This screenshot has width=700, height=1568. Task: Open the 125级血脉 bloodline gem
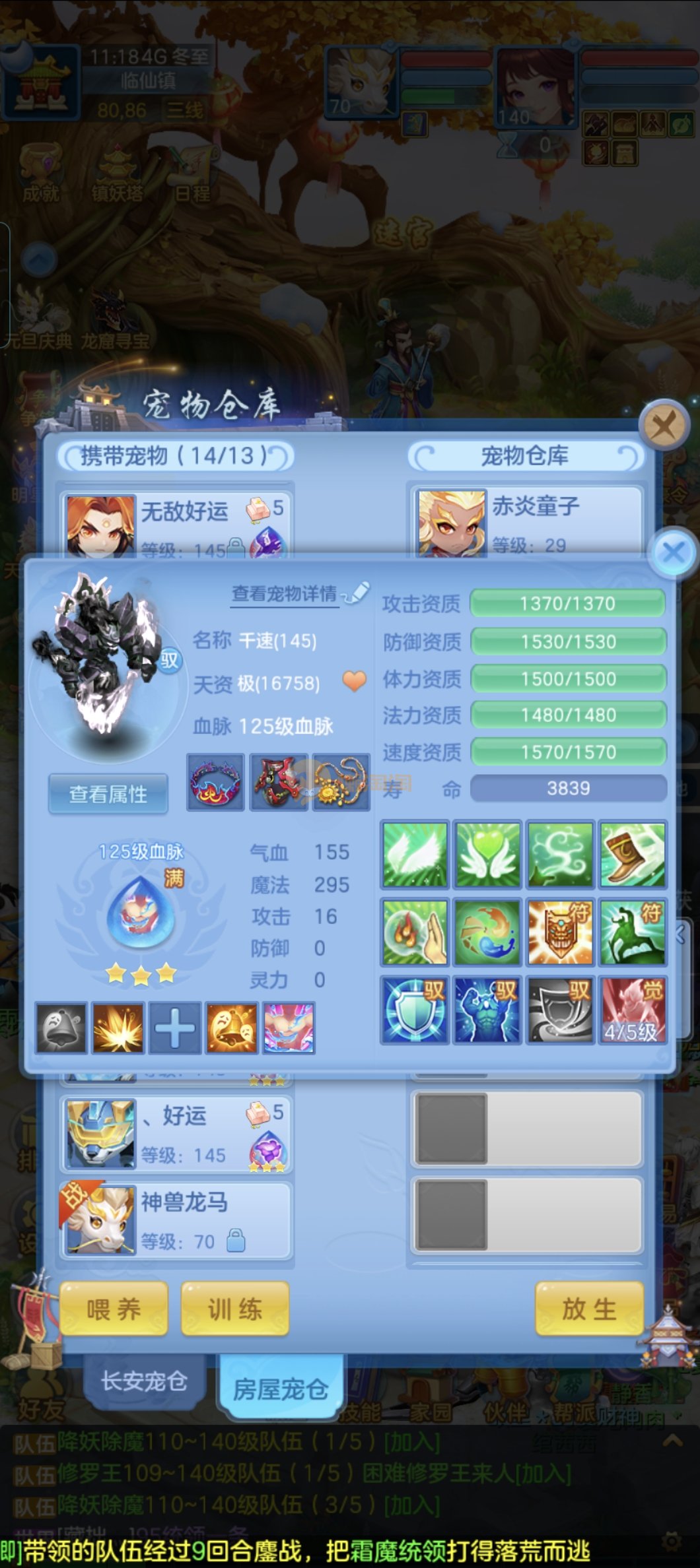[x=141, y=913]
